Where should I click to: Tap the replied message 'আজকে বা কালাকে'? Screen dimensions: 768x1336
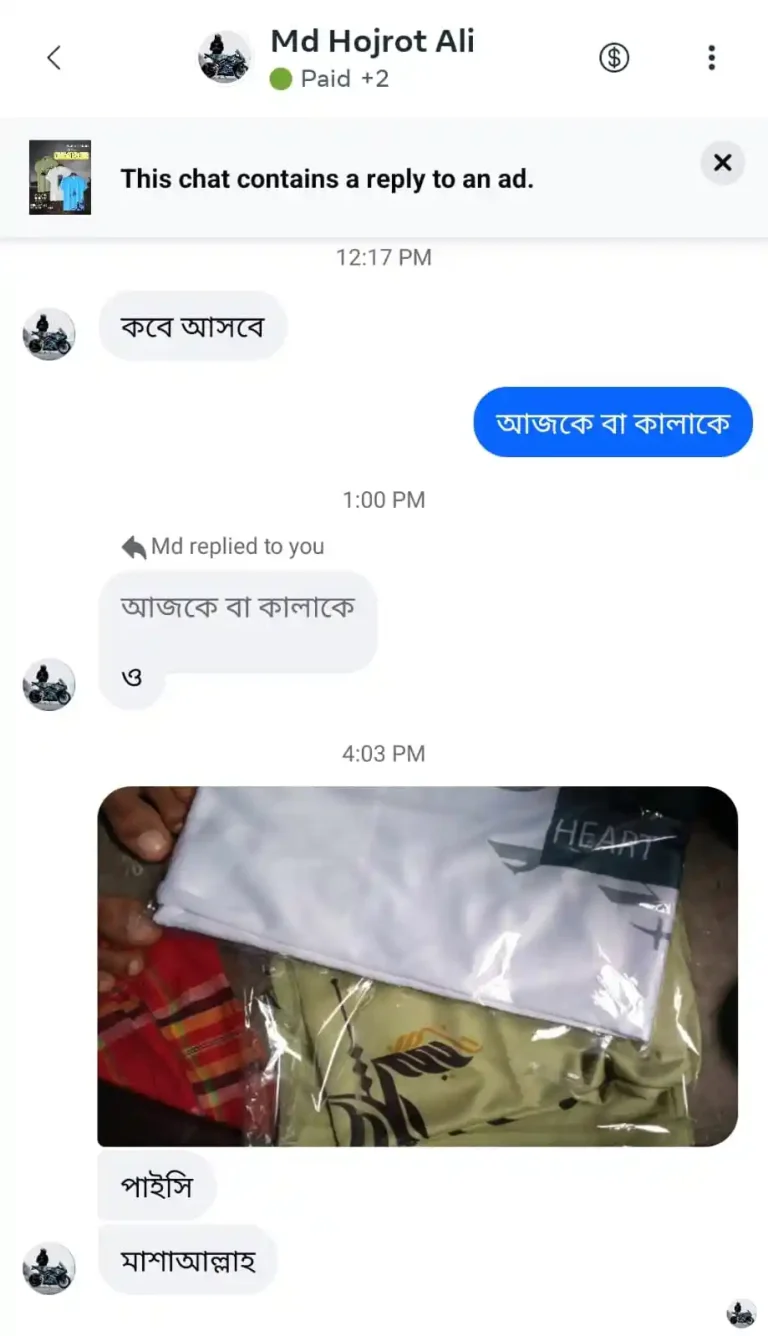pyautogui.click(x=238, y=607)
